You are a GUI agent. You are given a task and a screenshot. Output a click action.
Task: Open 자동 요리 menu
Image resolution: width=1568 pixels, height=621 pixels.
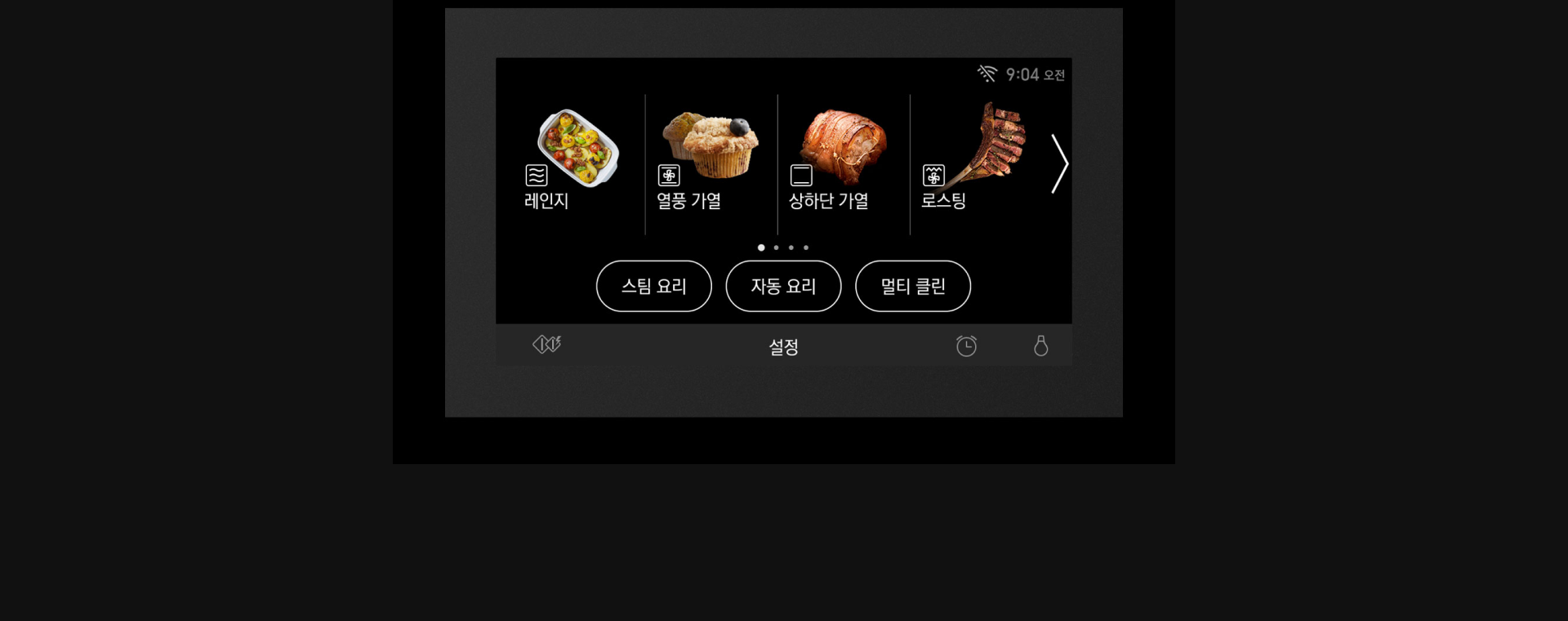click(x=783, y=286)
